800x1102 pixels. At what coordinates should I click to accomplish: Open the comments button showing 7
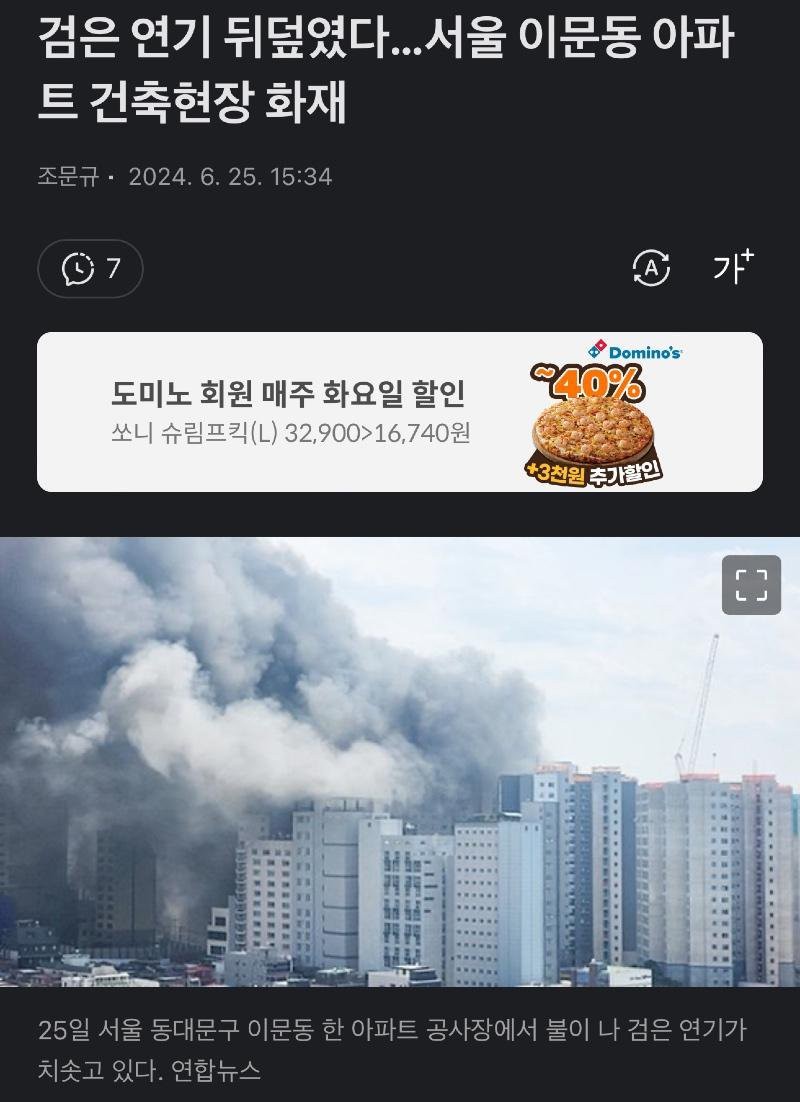tap(90, 268)
